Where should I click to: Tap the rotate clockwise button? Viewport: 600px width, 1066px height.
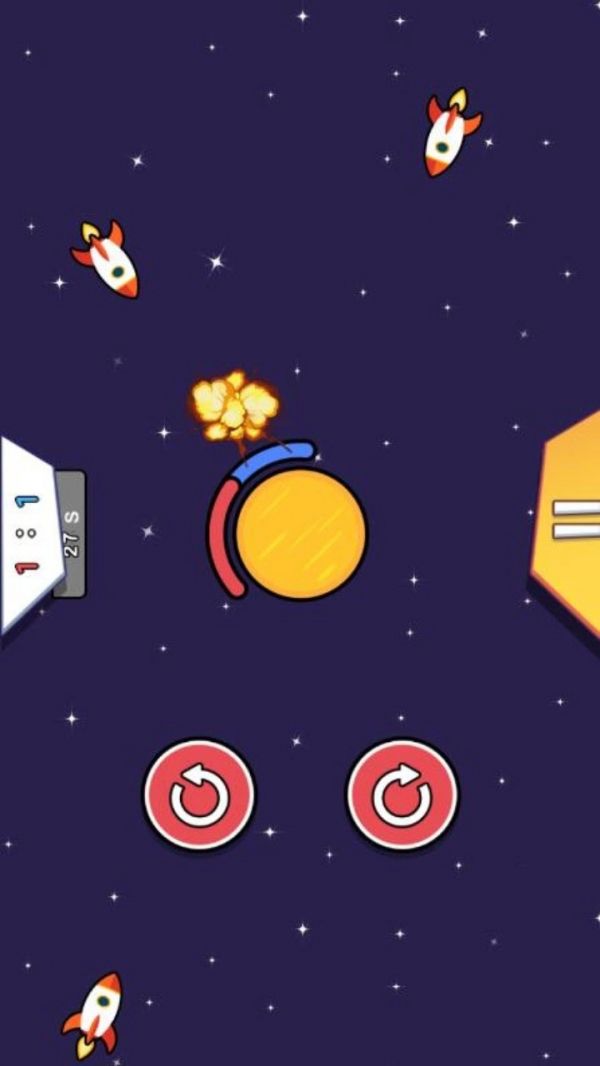point(402,794)
